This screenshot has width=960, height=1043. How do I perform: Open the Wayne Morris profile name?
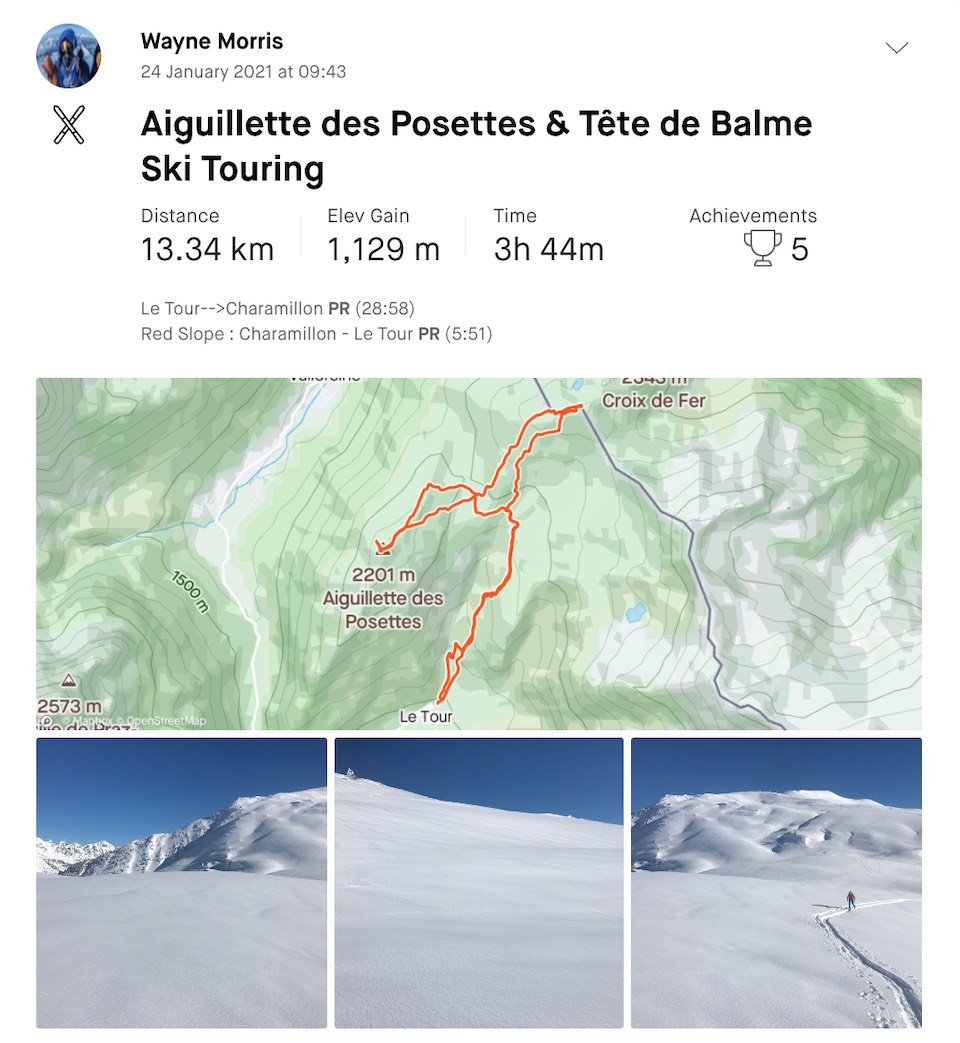(212, 42)
